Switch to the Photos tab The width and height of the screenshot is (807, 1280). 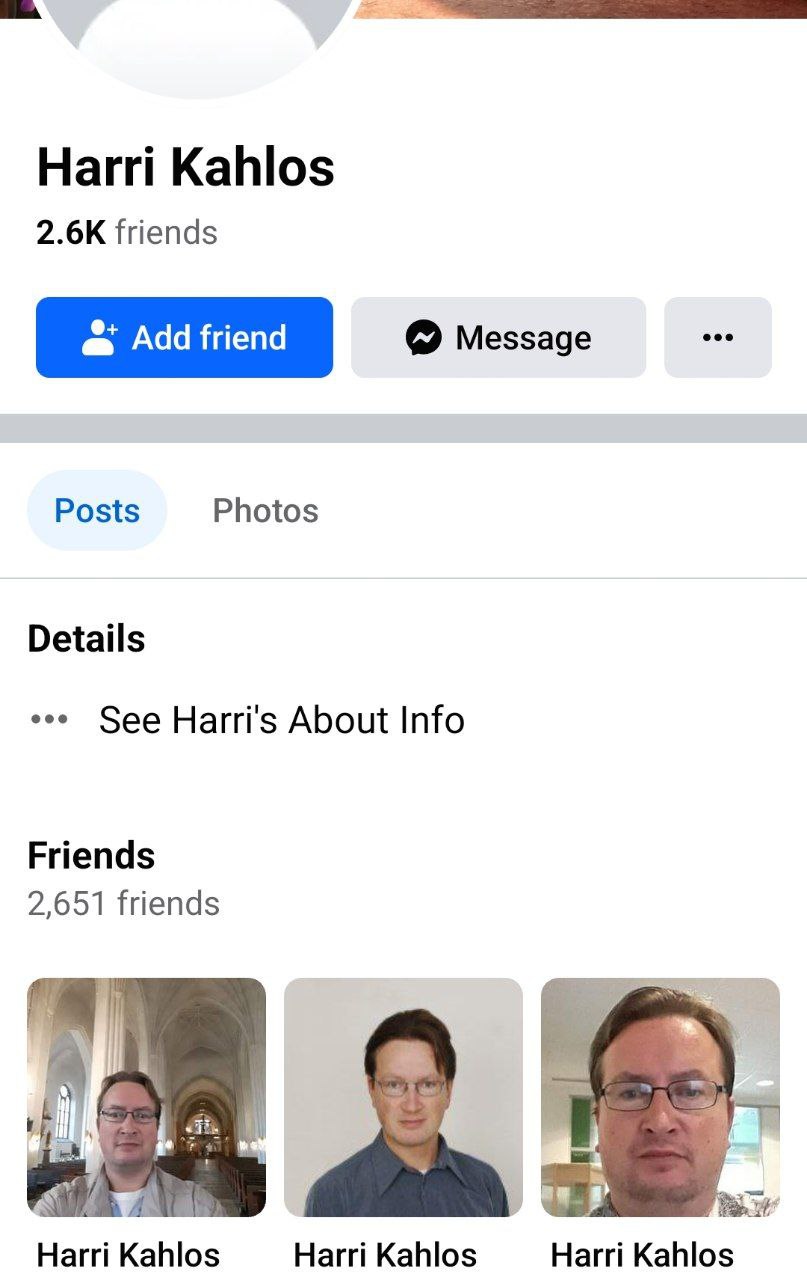click(x=265, y=511)
